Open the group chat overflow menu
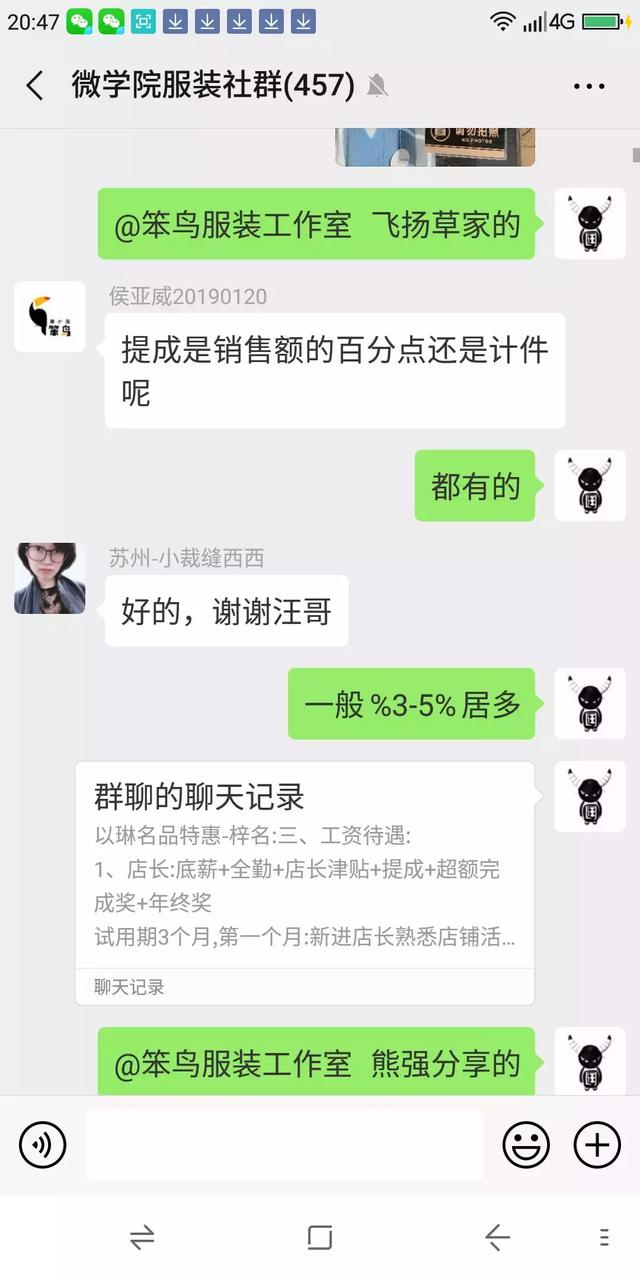Image resolution: width=640 pixels, height=1280 pixels. [x=589, y=86]
